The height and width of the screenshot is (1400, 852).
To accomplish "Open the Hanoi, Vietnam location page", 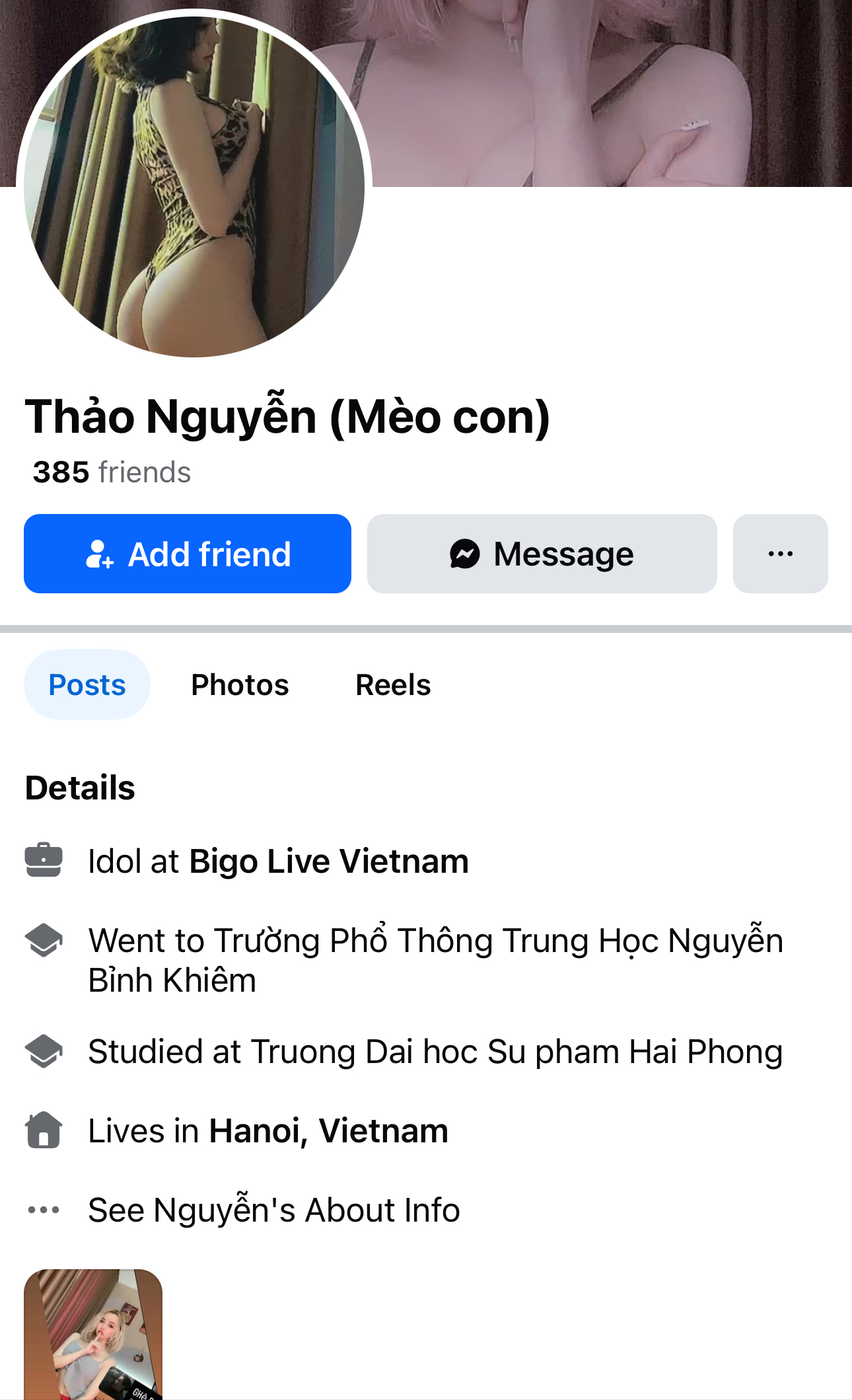I will click(328, 1130).
